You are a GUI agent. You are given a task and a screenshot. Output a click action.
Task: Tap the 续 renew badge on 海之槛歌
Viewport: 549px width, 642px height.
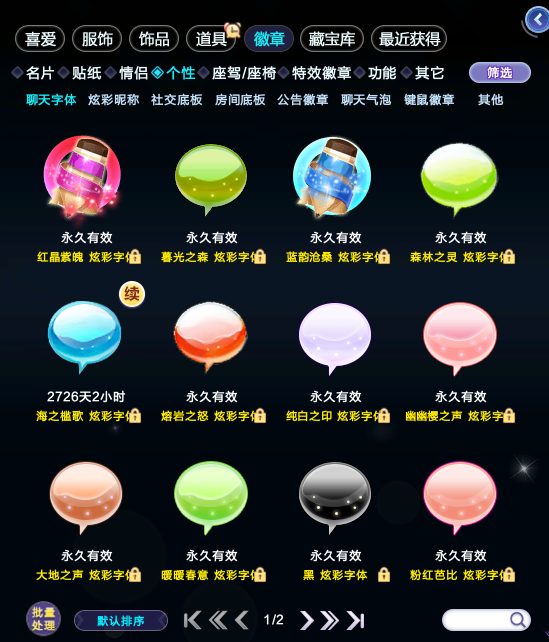click(132, 294)
